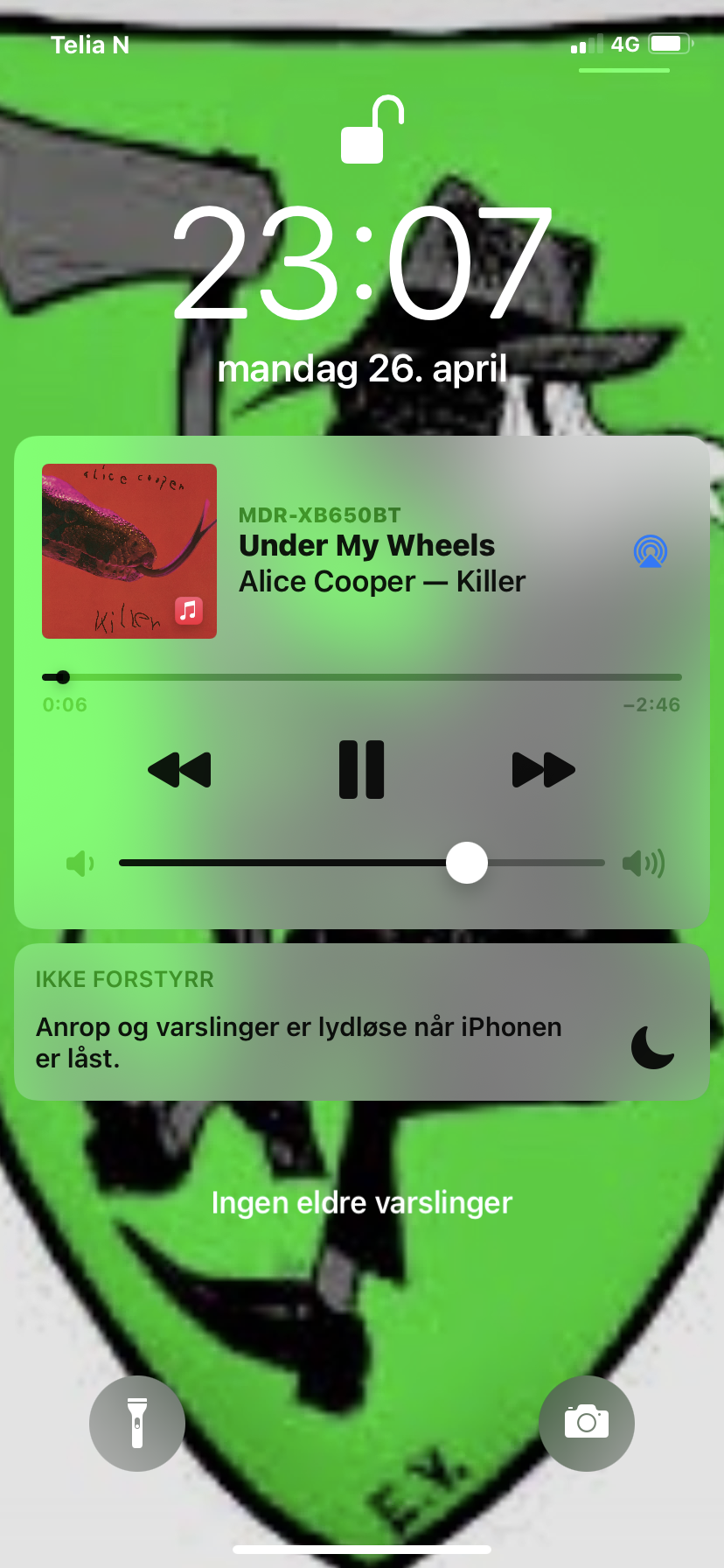The image size is (724, 1568).
Task: Turn on the flashlight
Action: [137, 1424]
